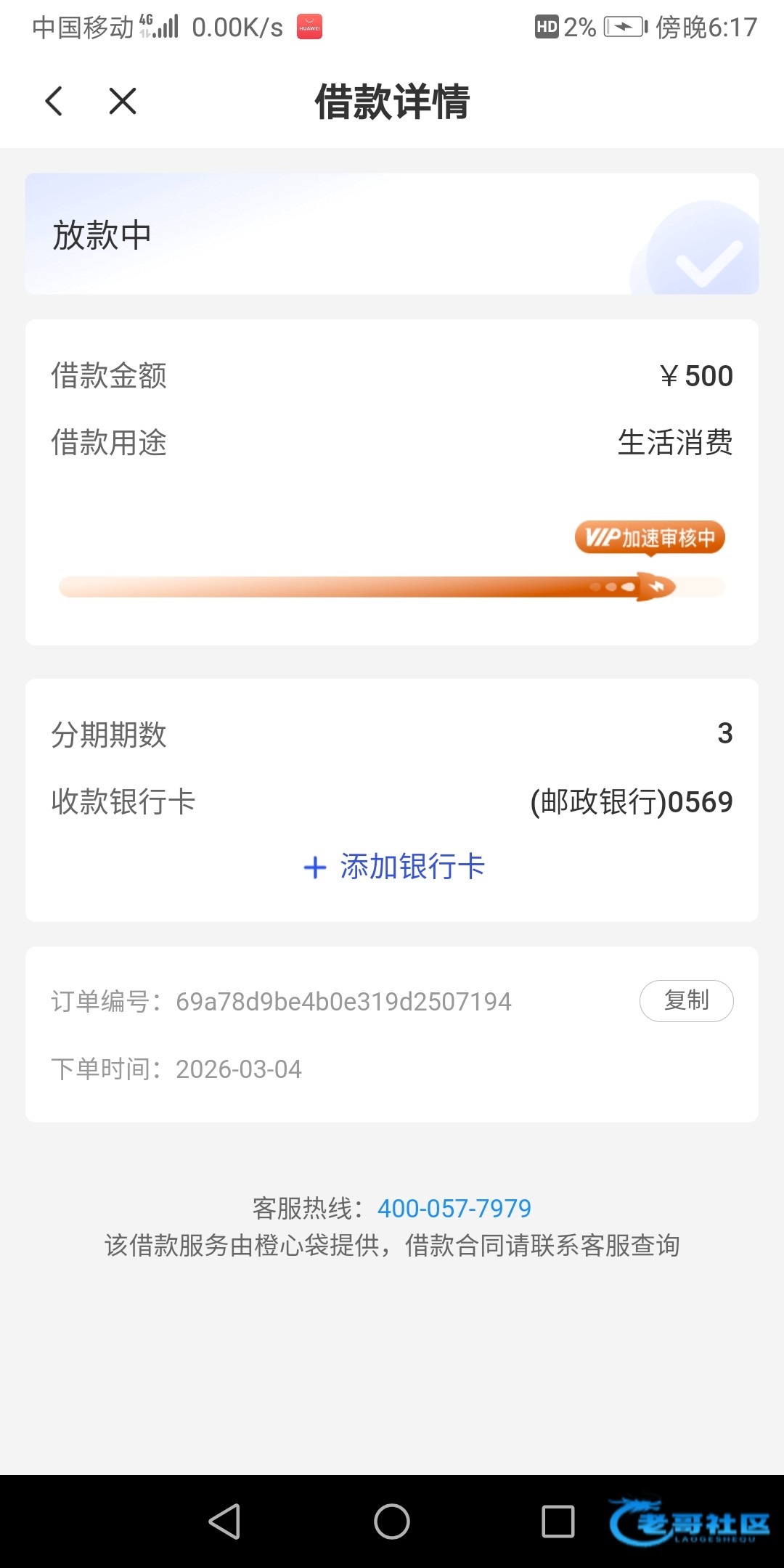Go back using the header arrow
The height and width of the screenshot is (1568, 784).
click(54, 101)
